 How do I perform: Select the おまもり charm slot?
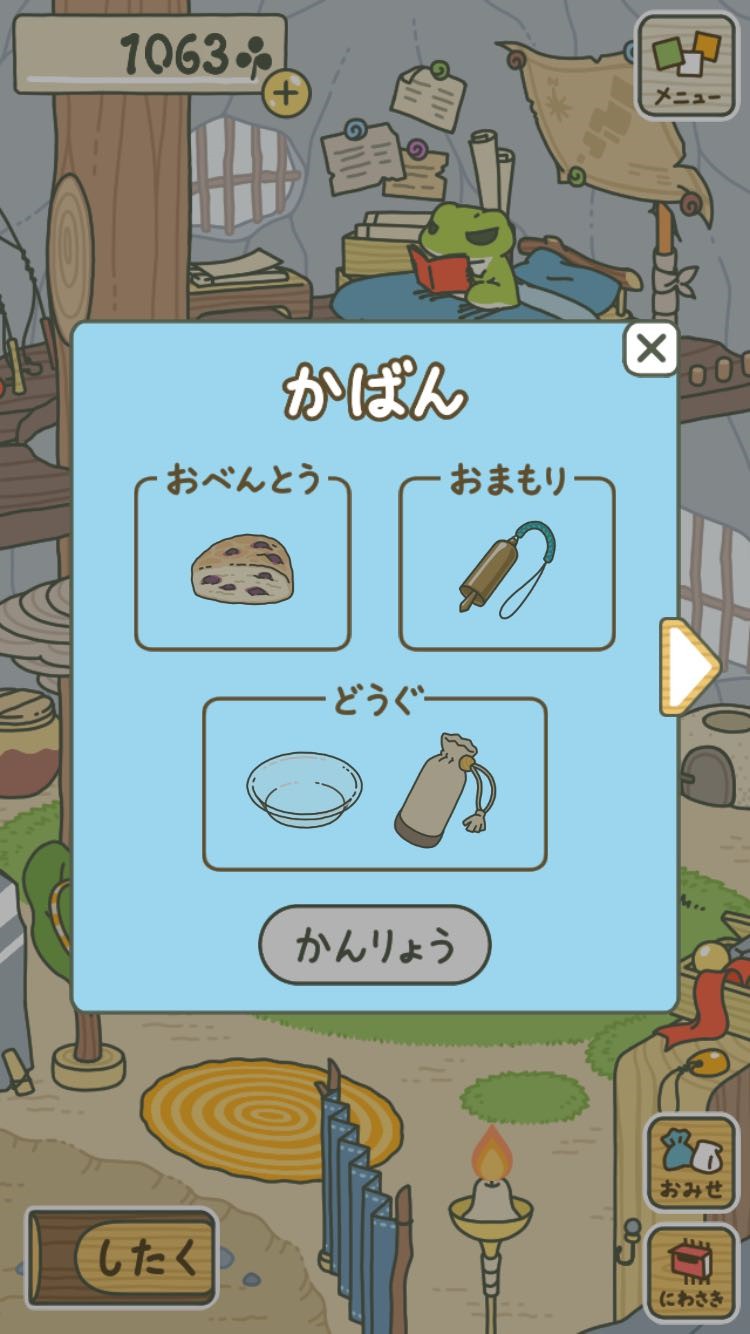coord(507,566)
